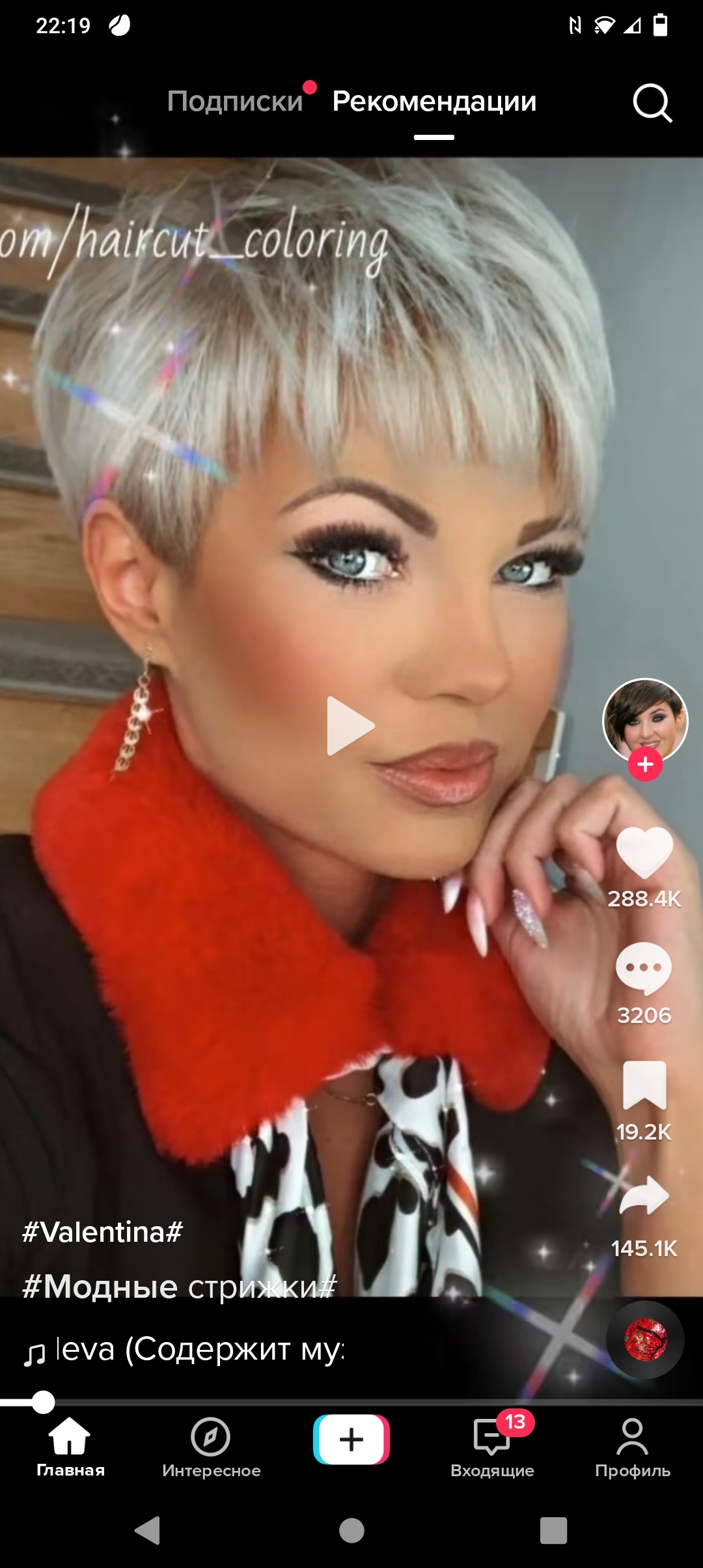Image resolution: width=703 pixels, height=1568 pixels.
Task: Like this video with the heart
Action: pos(644,852)
